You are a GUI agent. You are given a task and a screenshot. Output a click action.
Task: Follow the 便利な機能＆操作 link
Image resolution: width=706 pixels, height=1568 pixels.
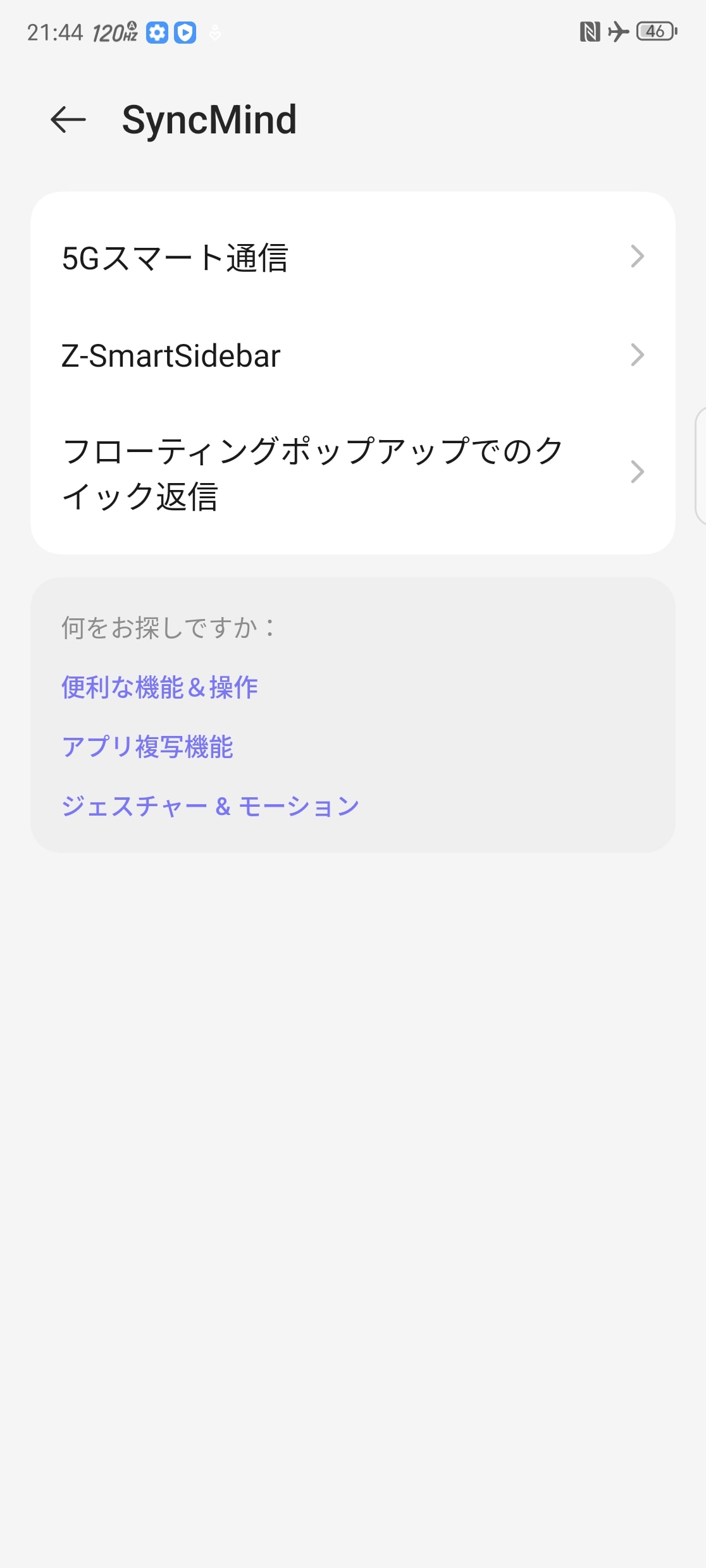[x=159, y=687]
